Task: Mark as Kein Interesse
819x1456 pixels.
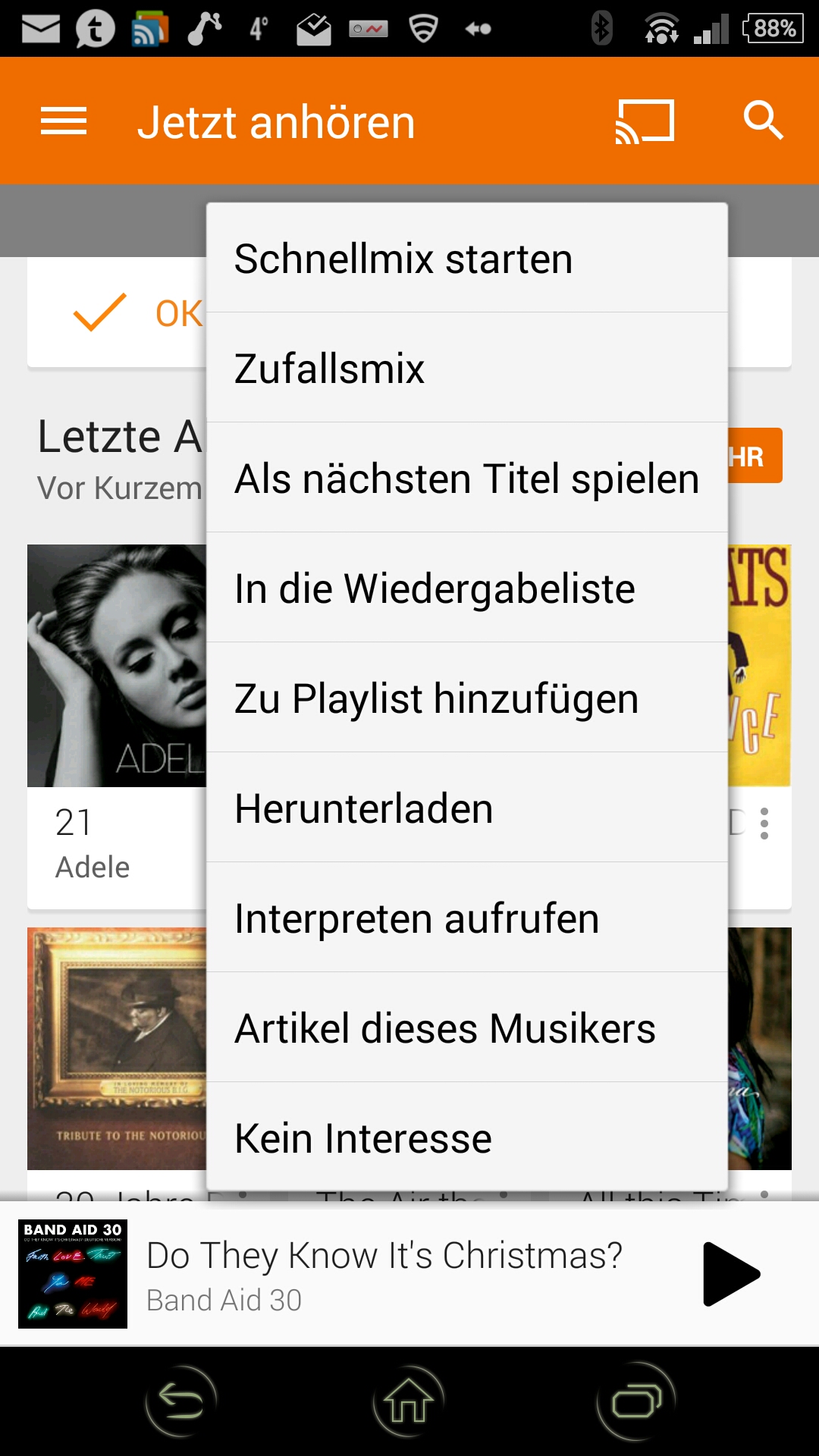Action: pyautogui.click(x=466, y=1137)
